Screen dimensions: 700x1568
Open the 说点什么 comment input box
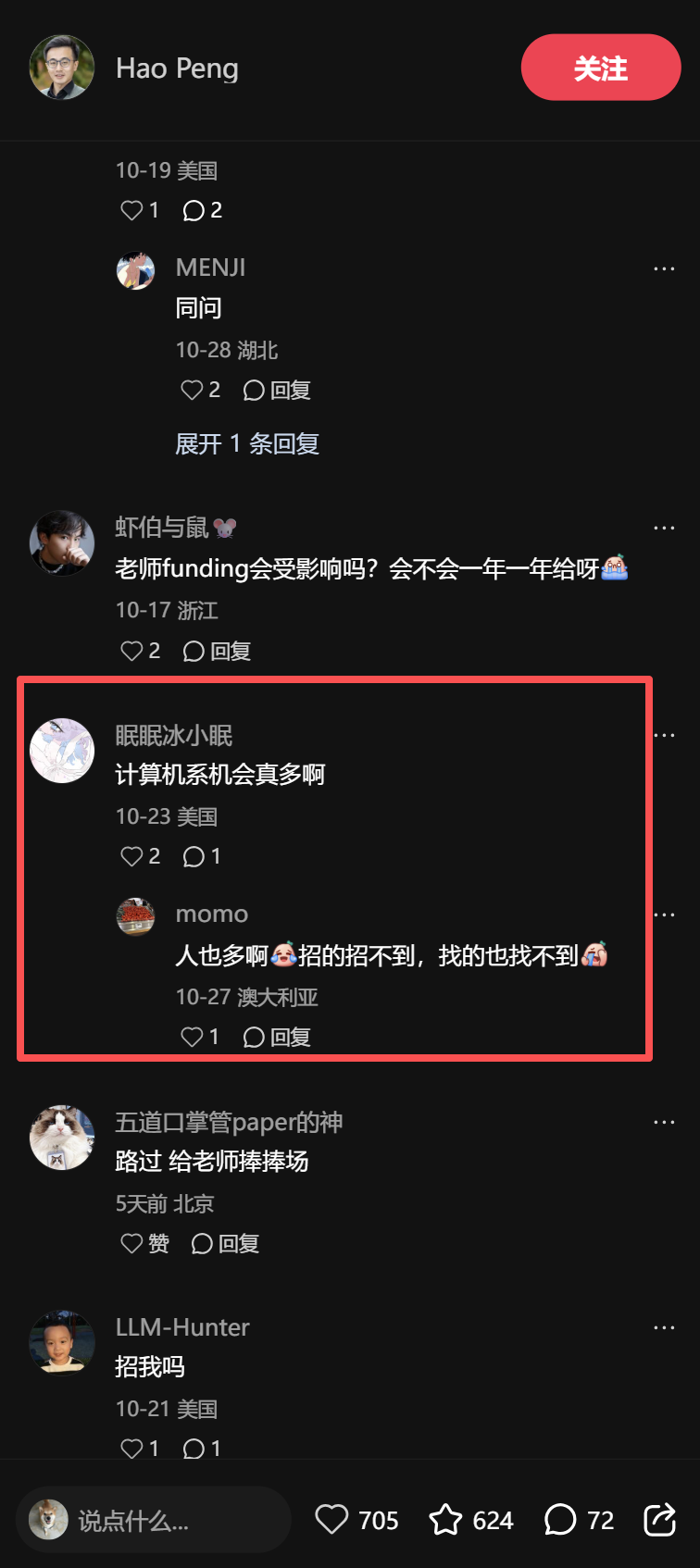coord(153,1520)
